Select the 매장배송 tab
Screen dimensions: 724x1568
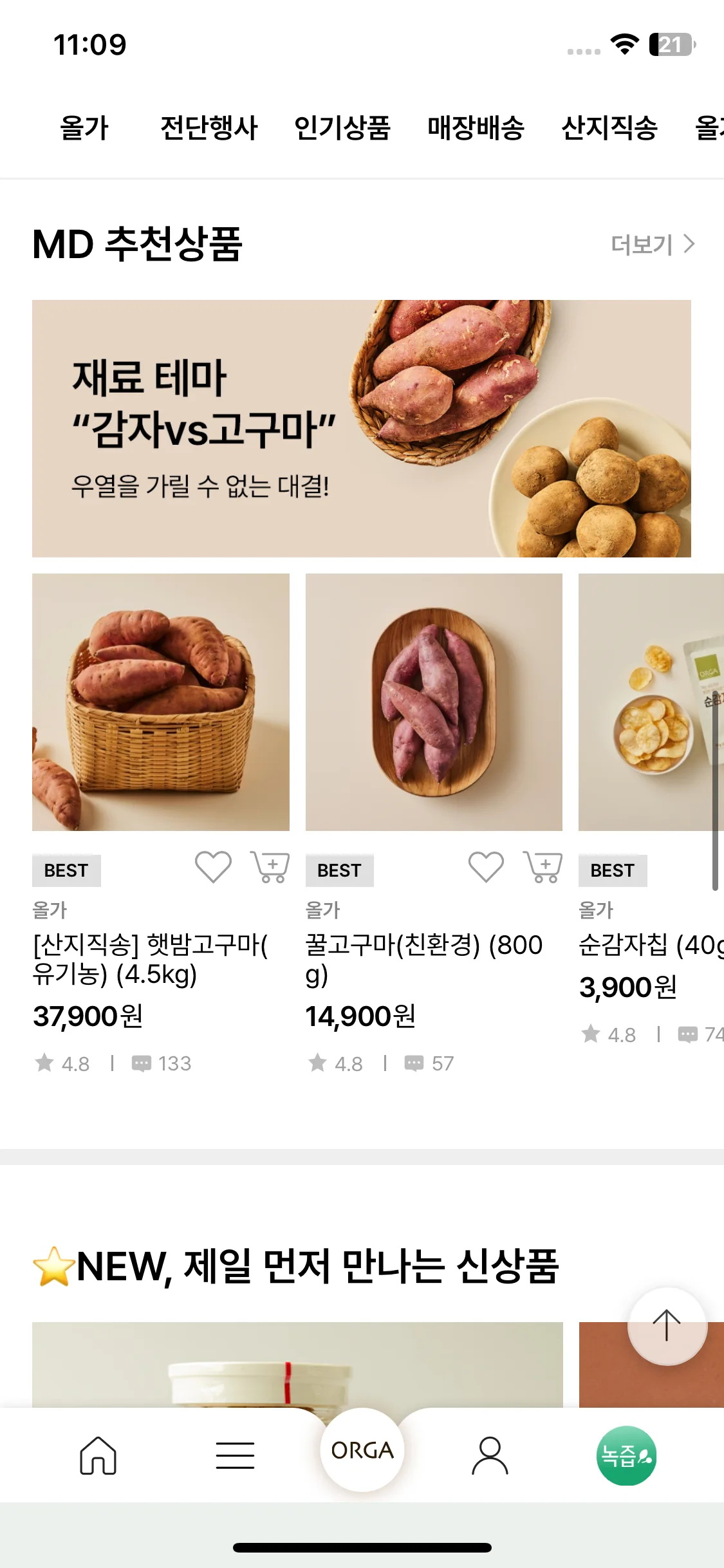click(x=476, y=127)
